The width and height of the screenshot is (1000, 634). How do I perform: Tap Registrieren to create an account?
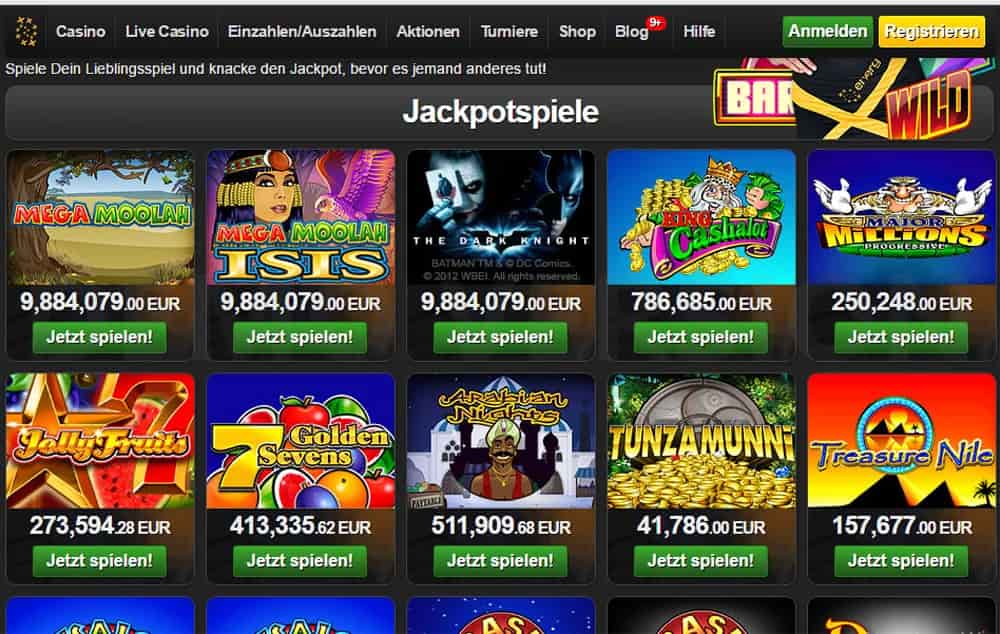point(931,31)
